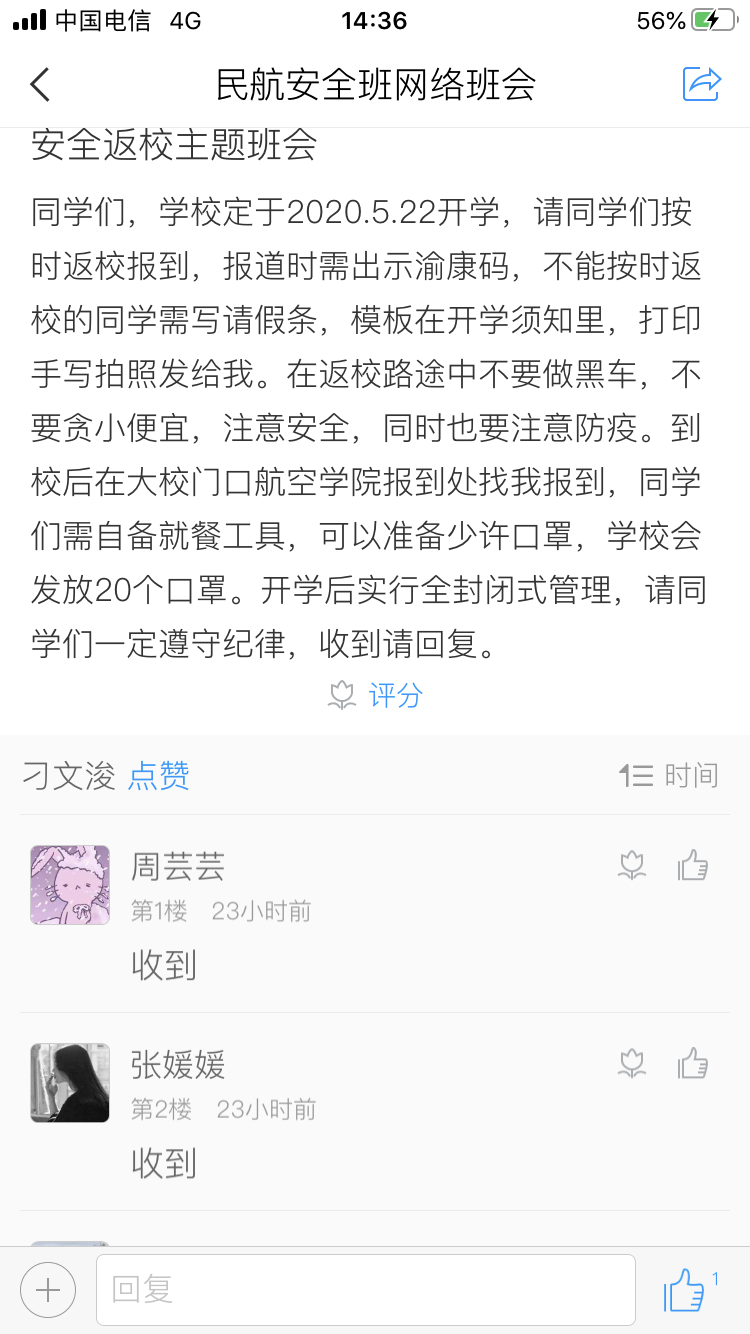Open 张媛媛's profile avatar
This screenshot has height=1334, width=750.
[x=70, y=1083]
